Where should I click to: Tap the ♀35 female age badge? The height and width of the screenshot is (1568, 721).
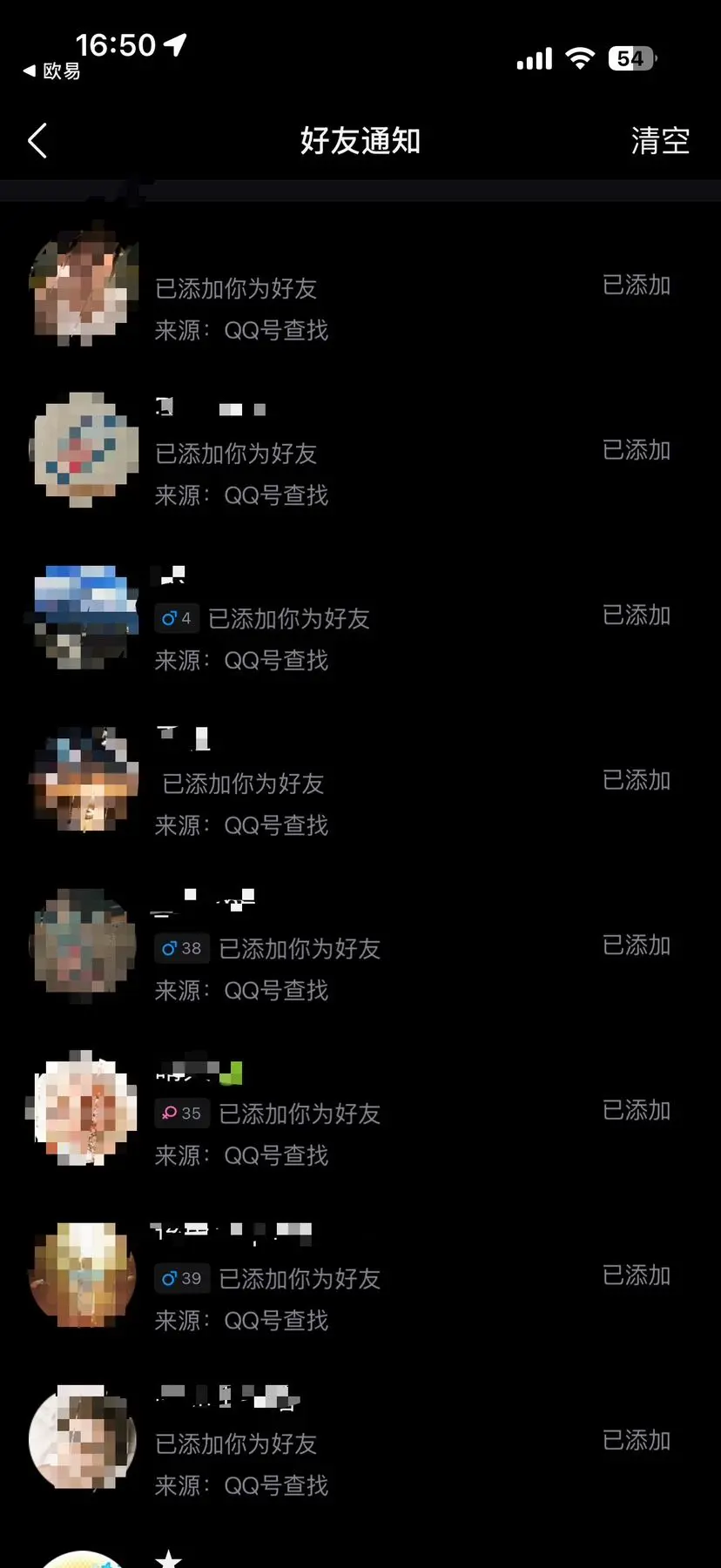(x=181, y=1113)
